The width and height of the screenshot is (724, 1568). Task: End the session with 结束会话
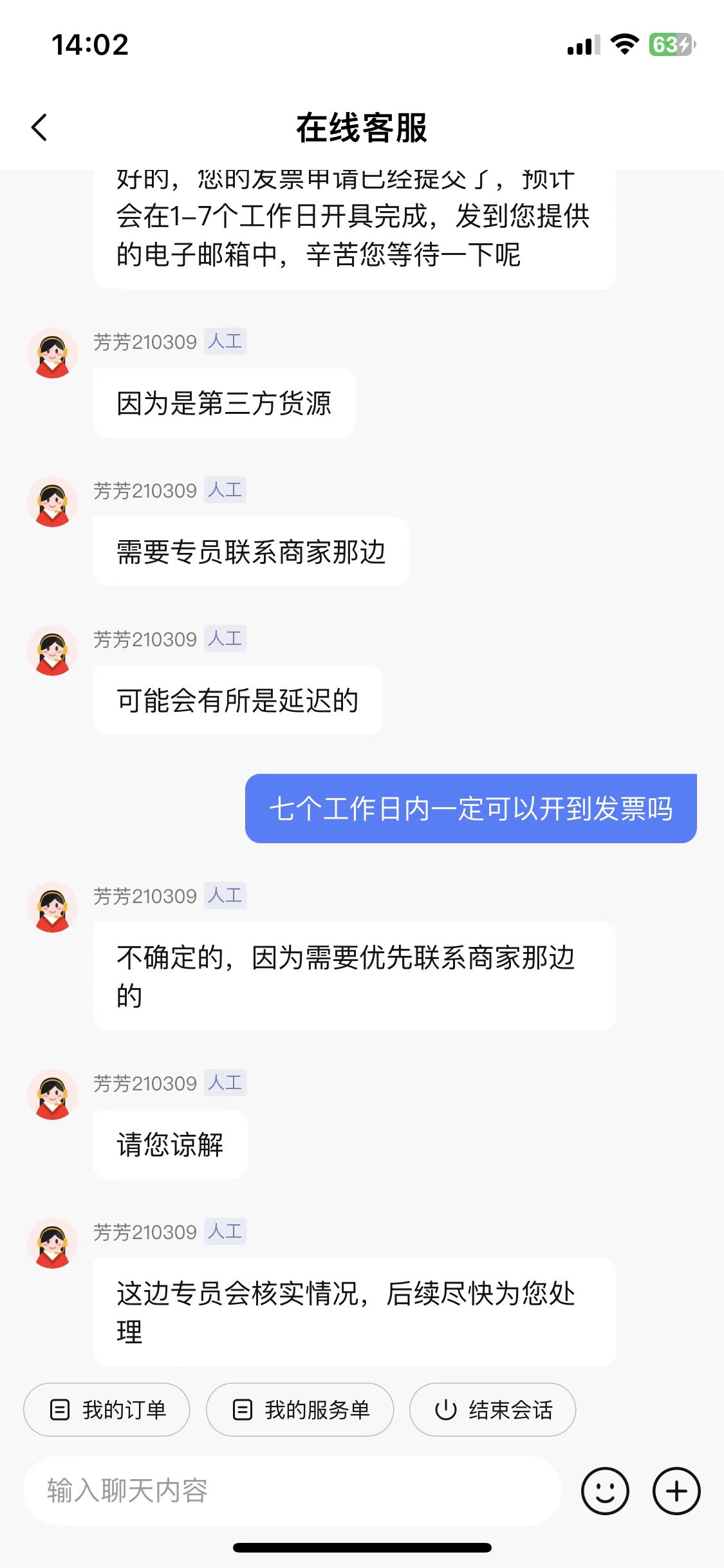click(493, 1410)
